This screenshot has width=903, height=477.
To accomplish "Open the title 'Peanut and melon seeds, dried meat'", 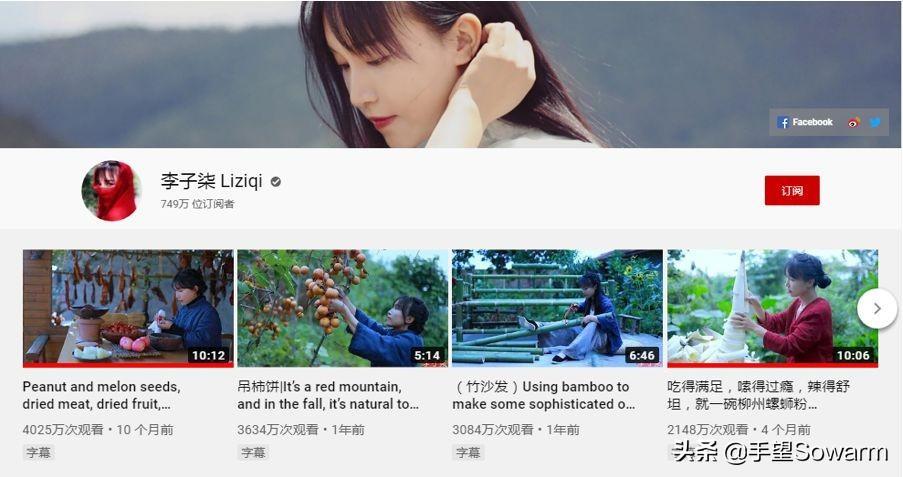I will tap(101, 395).
